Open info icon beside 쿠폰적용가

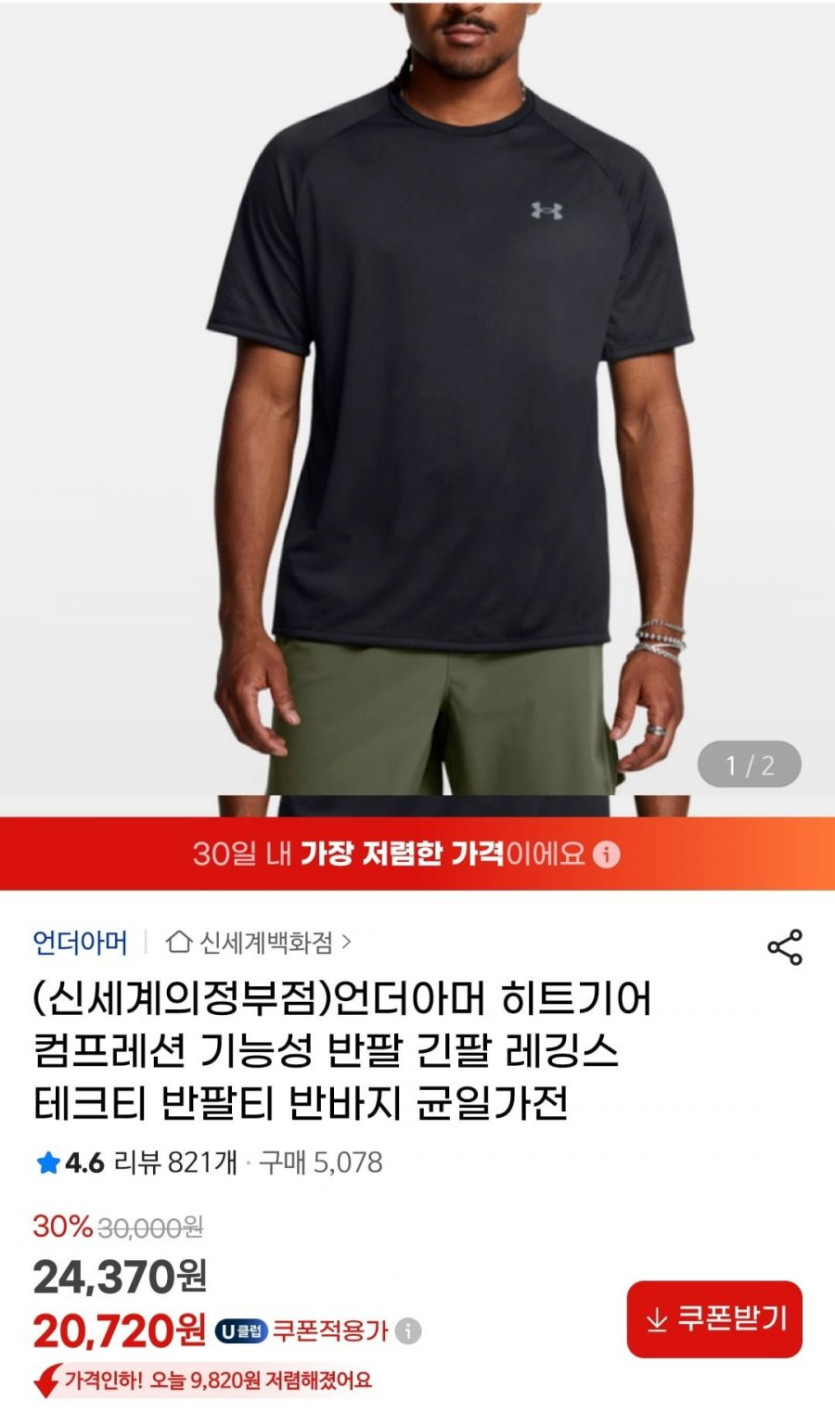(x=407, y=1332)
